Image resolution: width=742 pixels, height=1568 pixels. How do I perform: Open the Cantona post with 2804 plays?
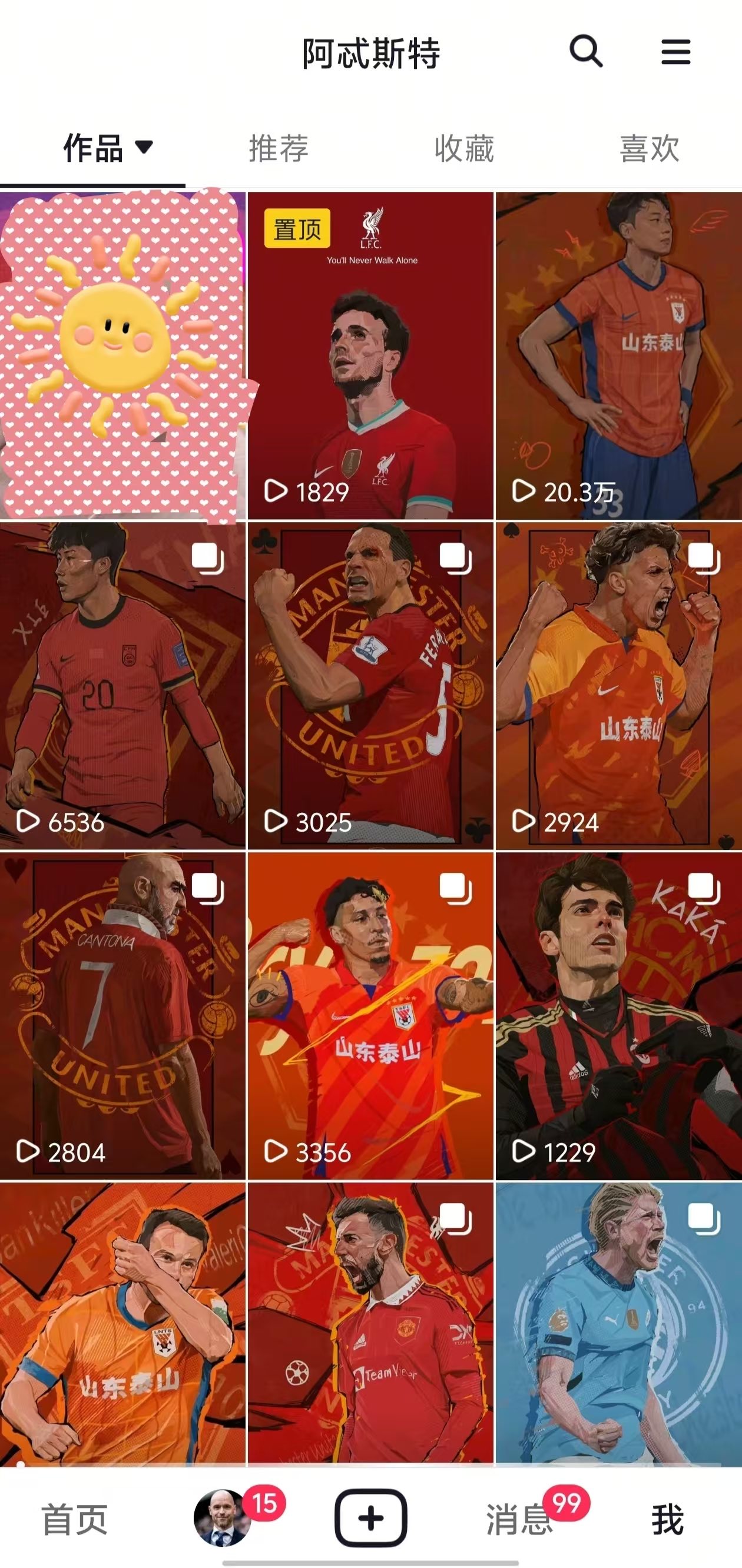[x=122, y=1016]
